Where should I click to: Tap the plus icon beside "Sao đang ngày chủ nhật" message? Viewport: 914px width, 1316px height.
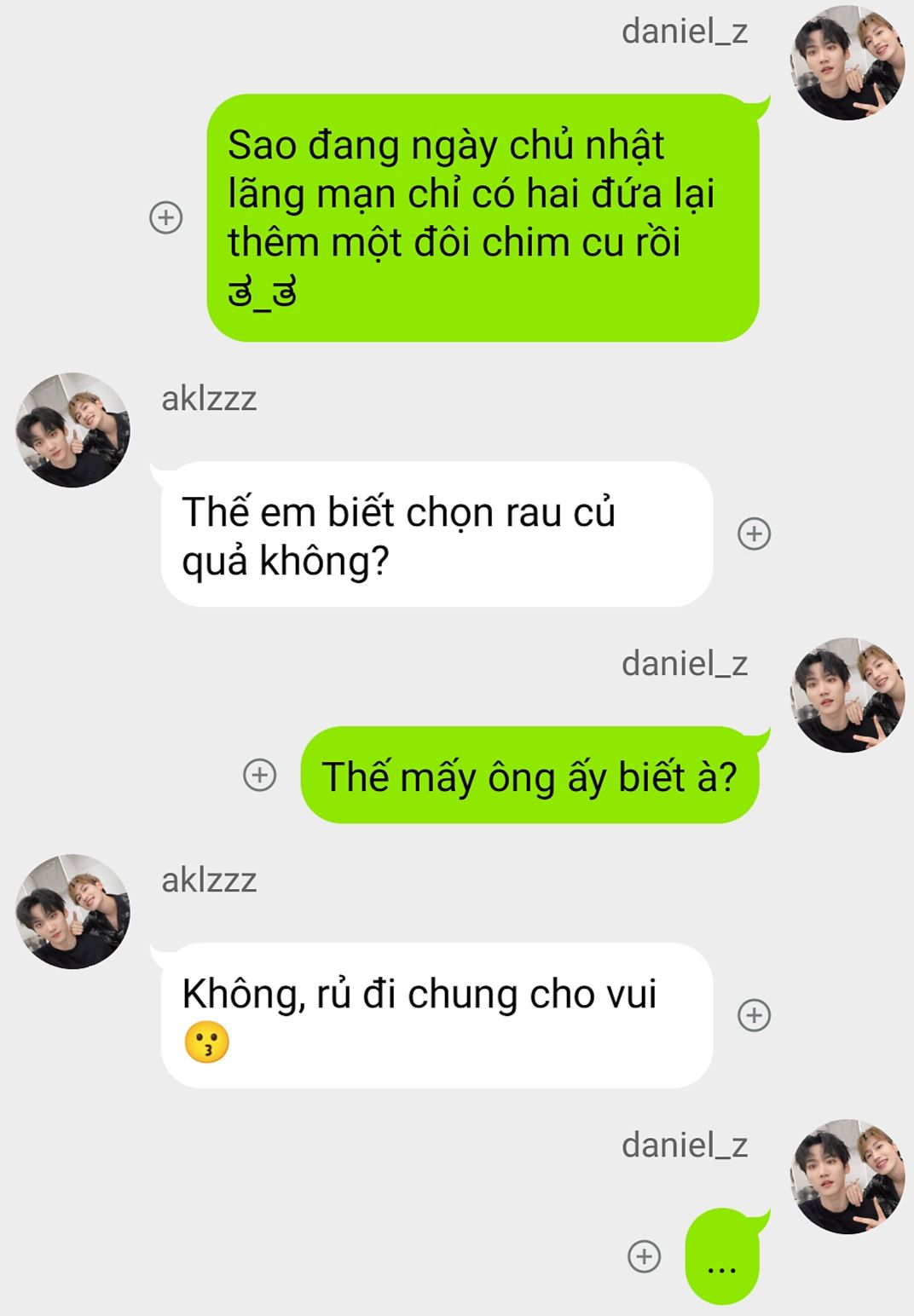(166, 217)
